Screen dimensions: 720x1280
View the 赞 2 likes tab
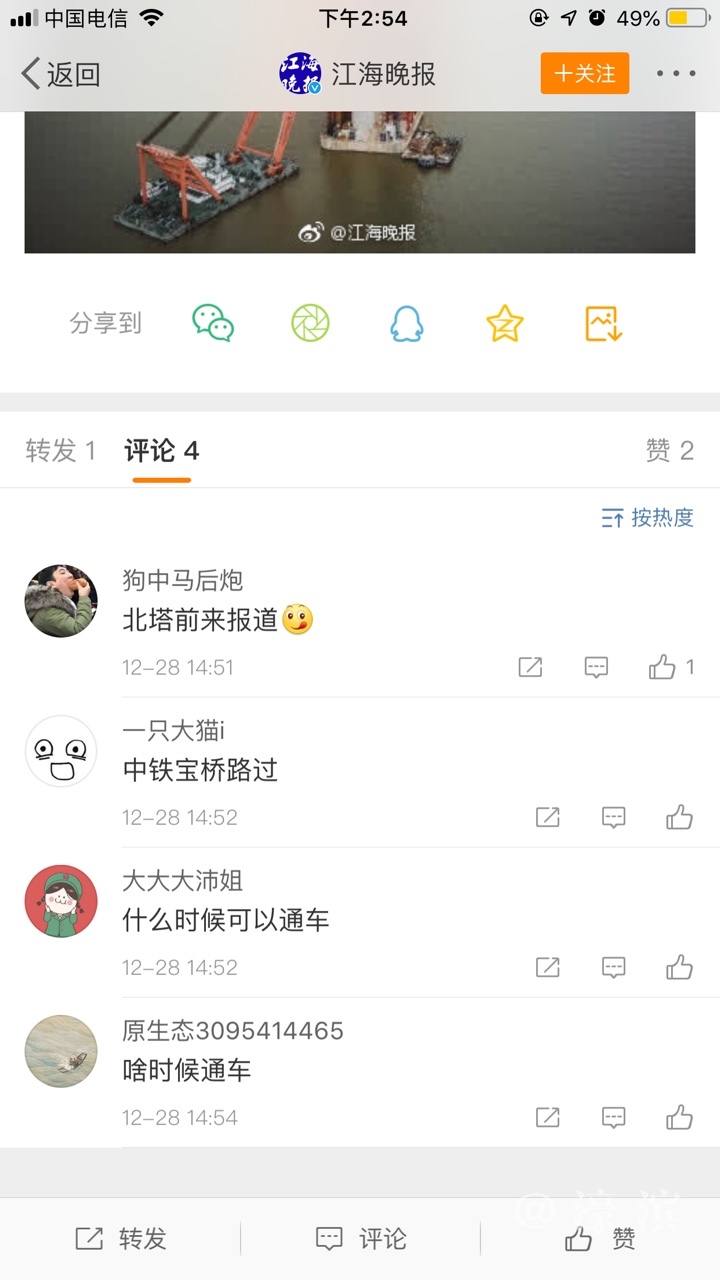tap(669, 451)
